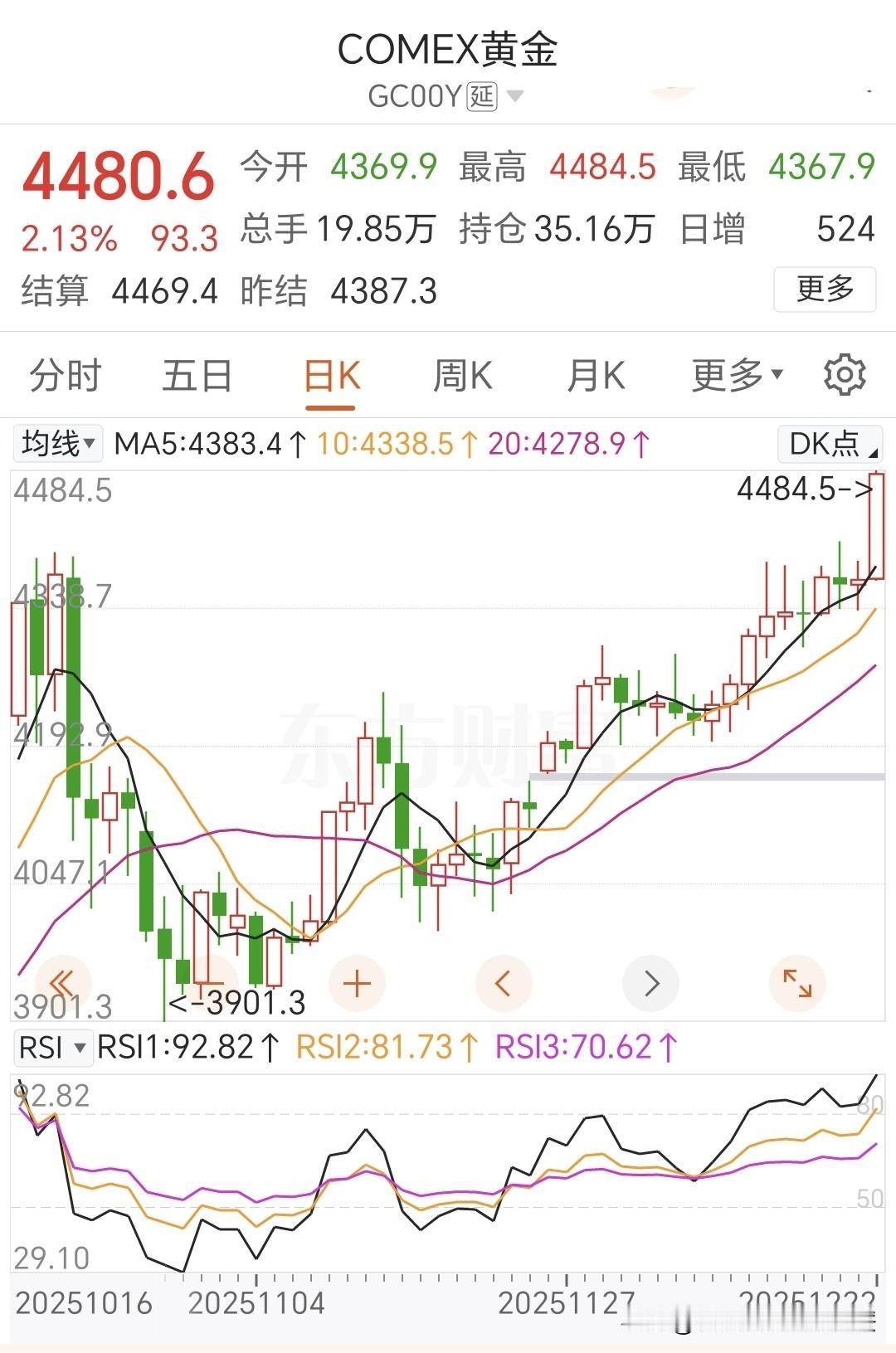896x1353 pixels.
Task: Tap the plus icon to zoom into the chart
Action: (356, 982)
